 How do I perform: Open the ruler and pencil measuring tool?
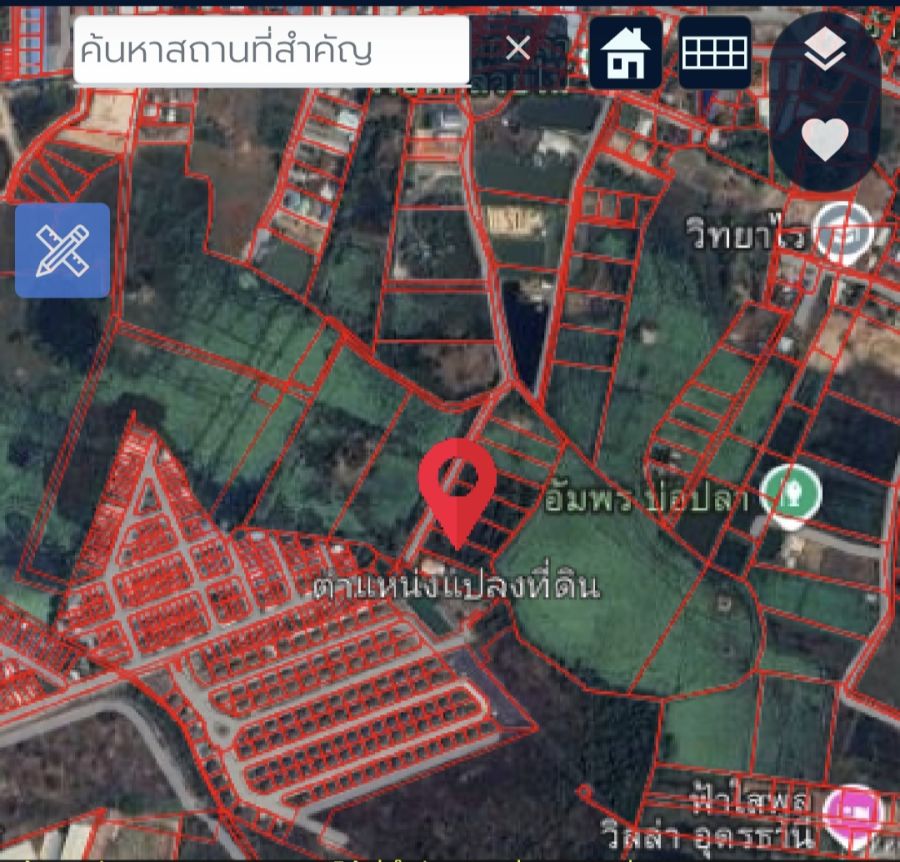(62, 250)
